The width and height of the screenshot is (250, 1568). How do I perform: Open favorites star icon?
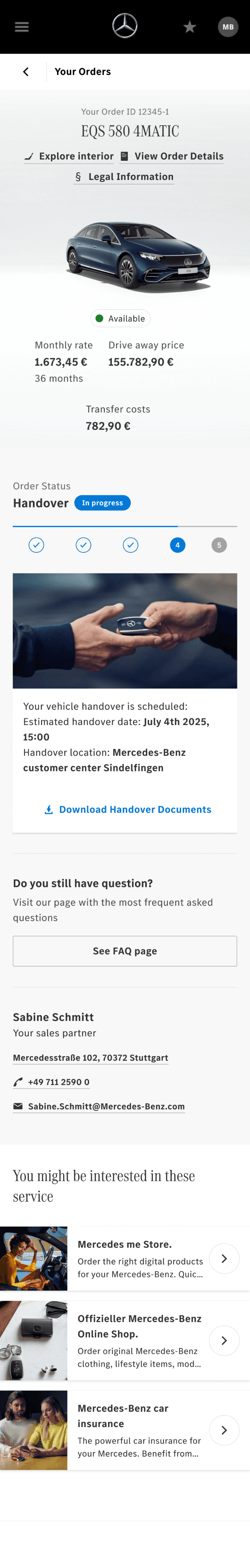(190, 27)
